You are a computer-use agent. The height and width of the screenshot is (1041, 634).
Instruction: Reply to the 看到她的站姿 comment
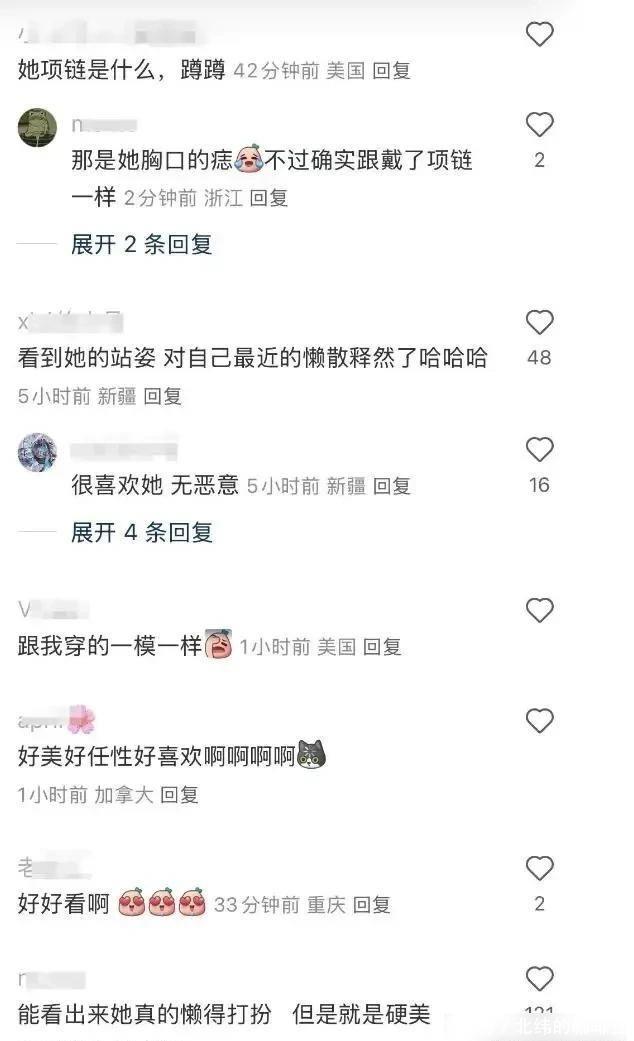click(162, 396)
